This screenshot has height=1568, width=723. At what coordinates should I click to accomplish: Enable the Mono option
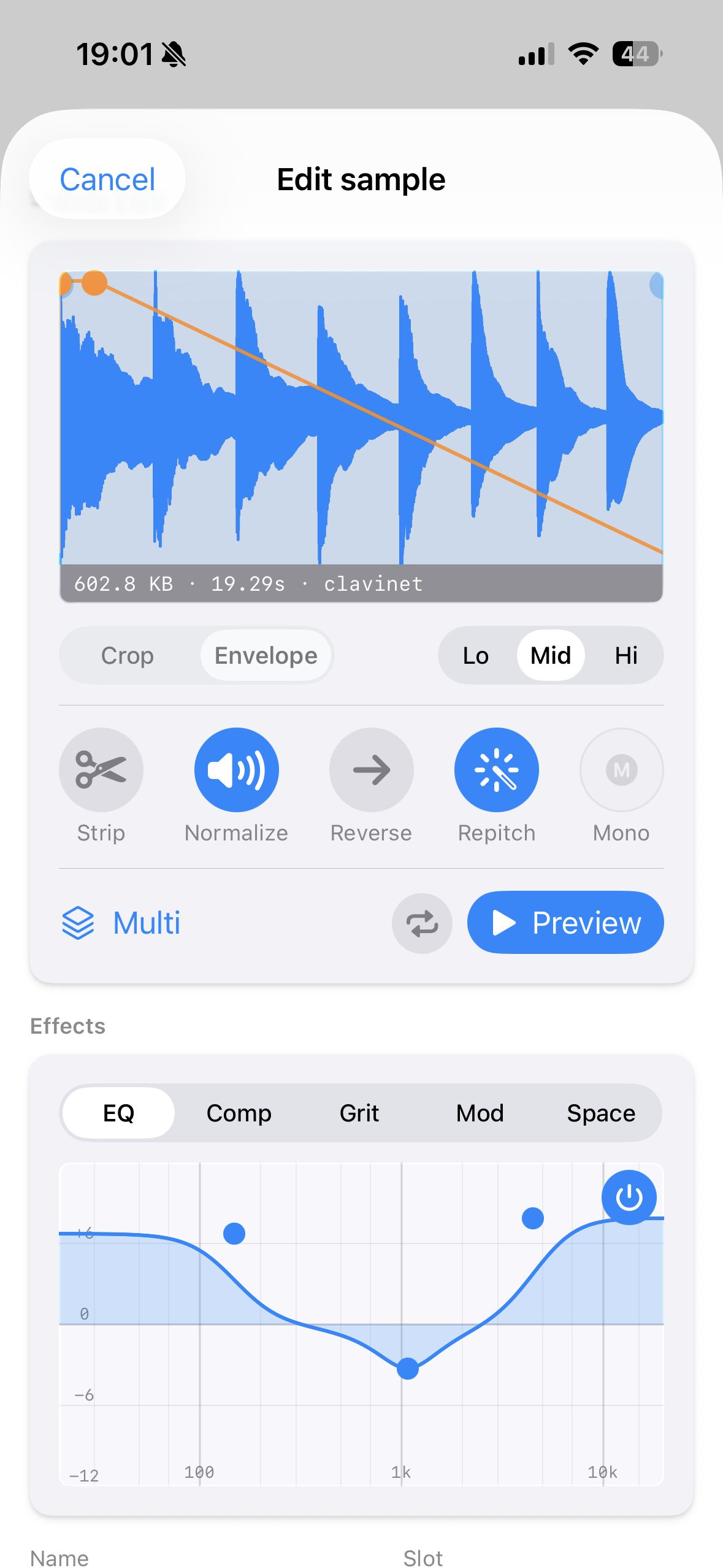coord(621,769)
